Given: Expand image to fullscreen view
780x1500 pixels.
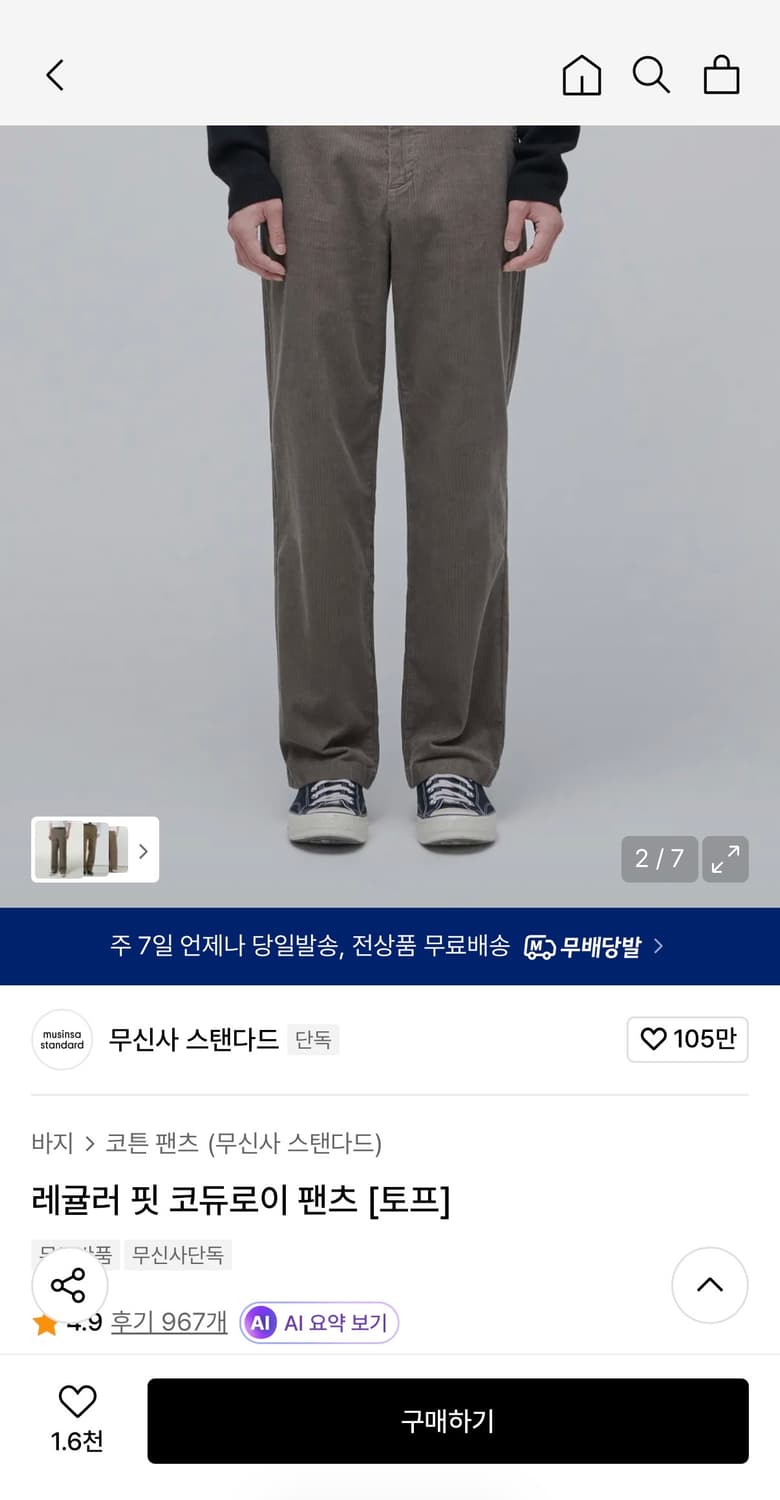Looking at the screenshot, I should pos(725,859).
